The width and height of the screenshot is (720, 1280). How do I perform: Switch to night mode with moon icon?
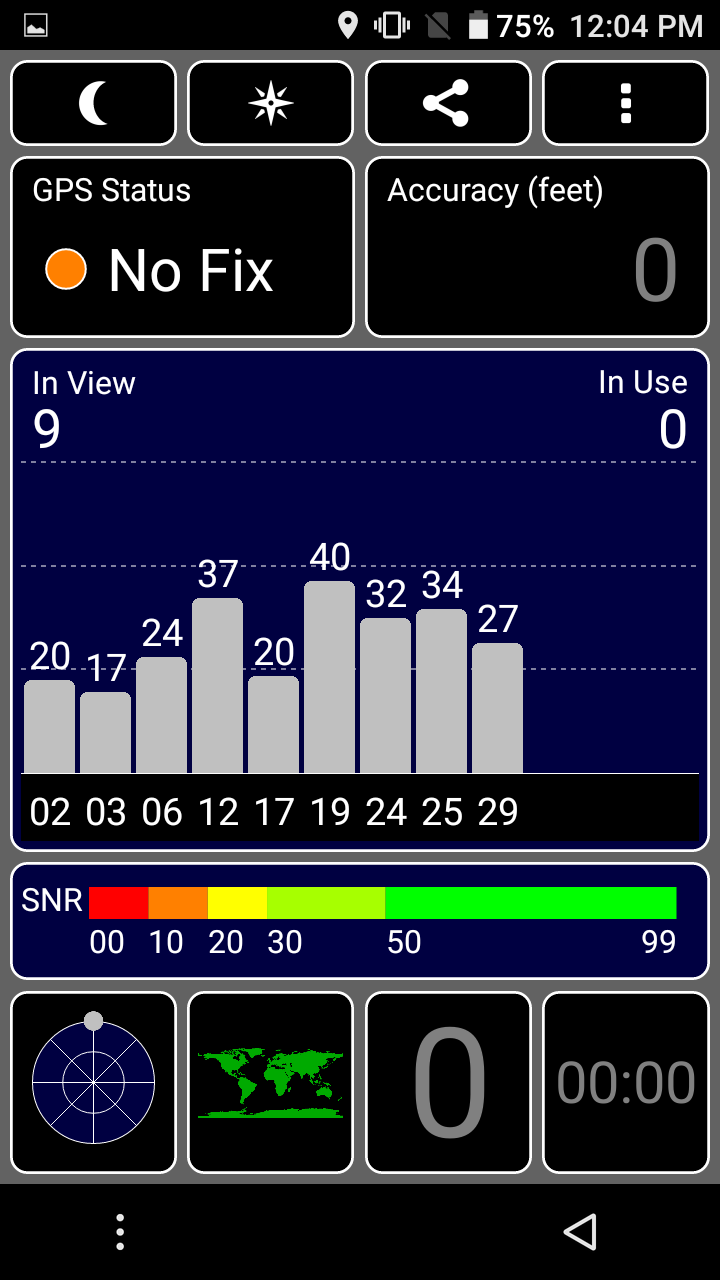[x=93, y=103]
